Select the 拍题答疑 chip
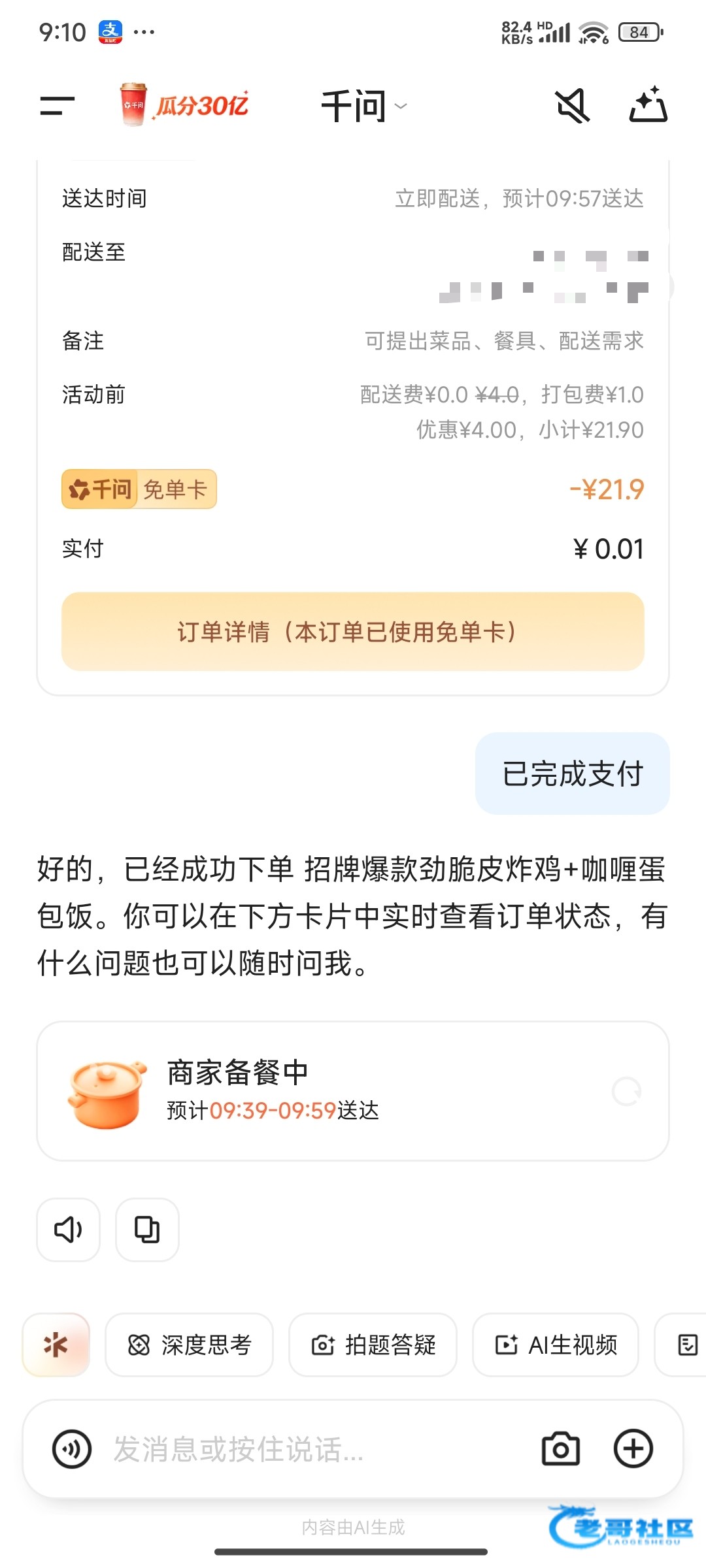The width and height of the screenshot is (706, 1568). (x=373, y=1345)
